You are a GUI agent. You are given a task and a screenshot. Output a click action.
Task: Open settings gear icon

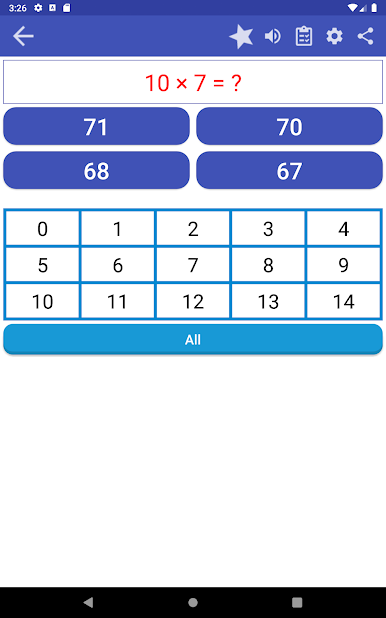(x=334, y=36)
